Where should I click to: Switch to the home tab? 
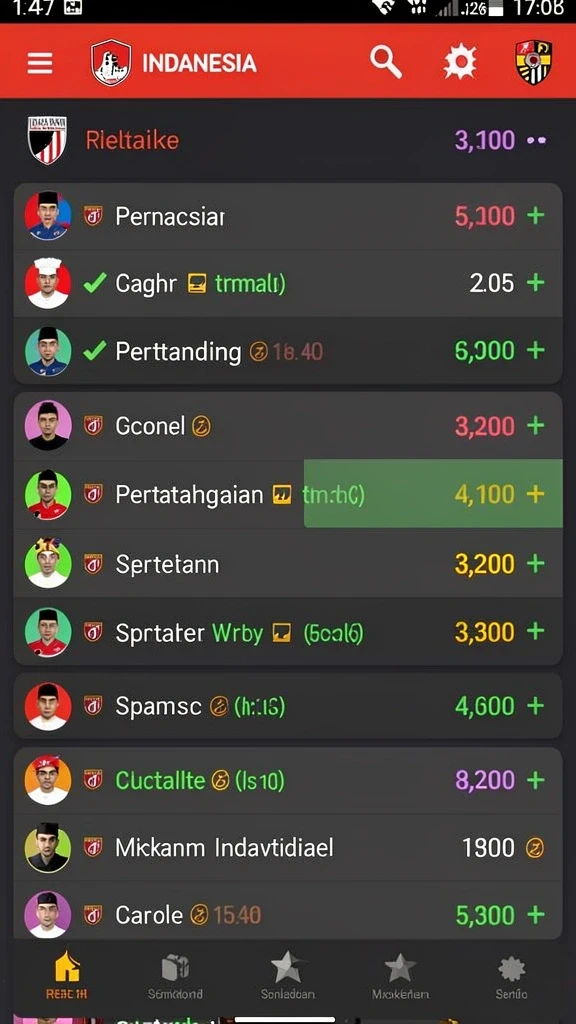(x=67, y=975)
